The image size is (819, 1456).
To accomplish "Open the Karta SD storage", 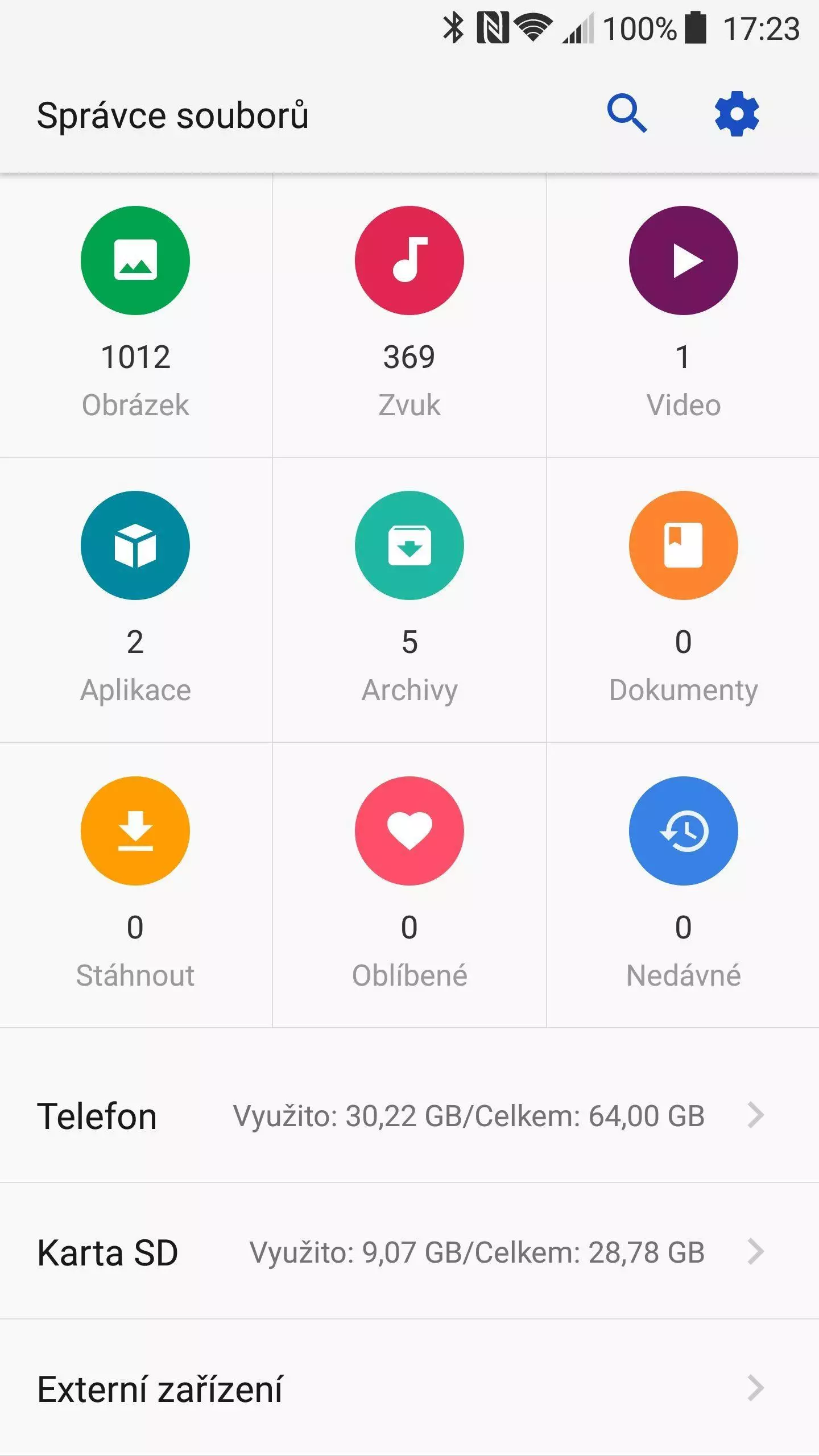I will coord(409,1251).
